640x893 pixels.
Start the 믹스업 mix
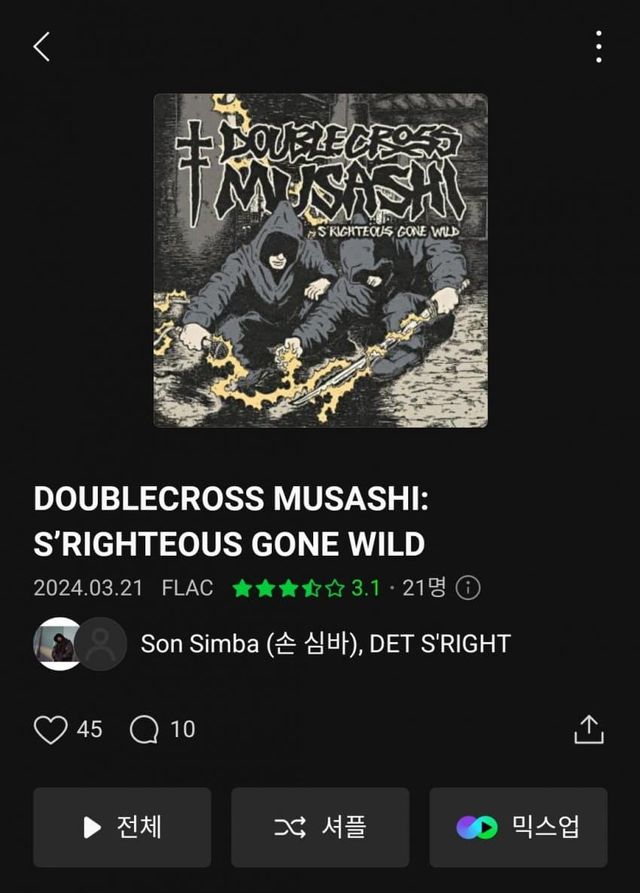(518, 827)
